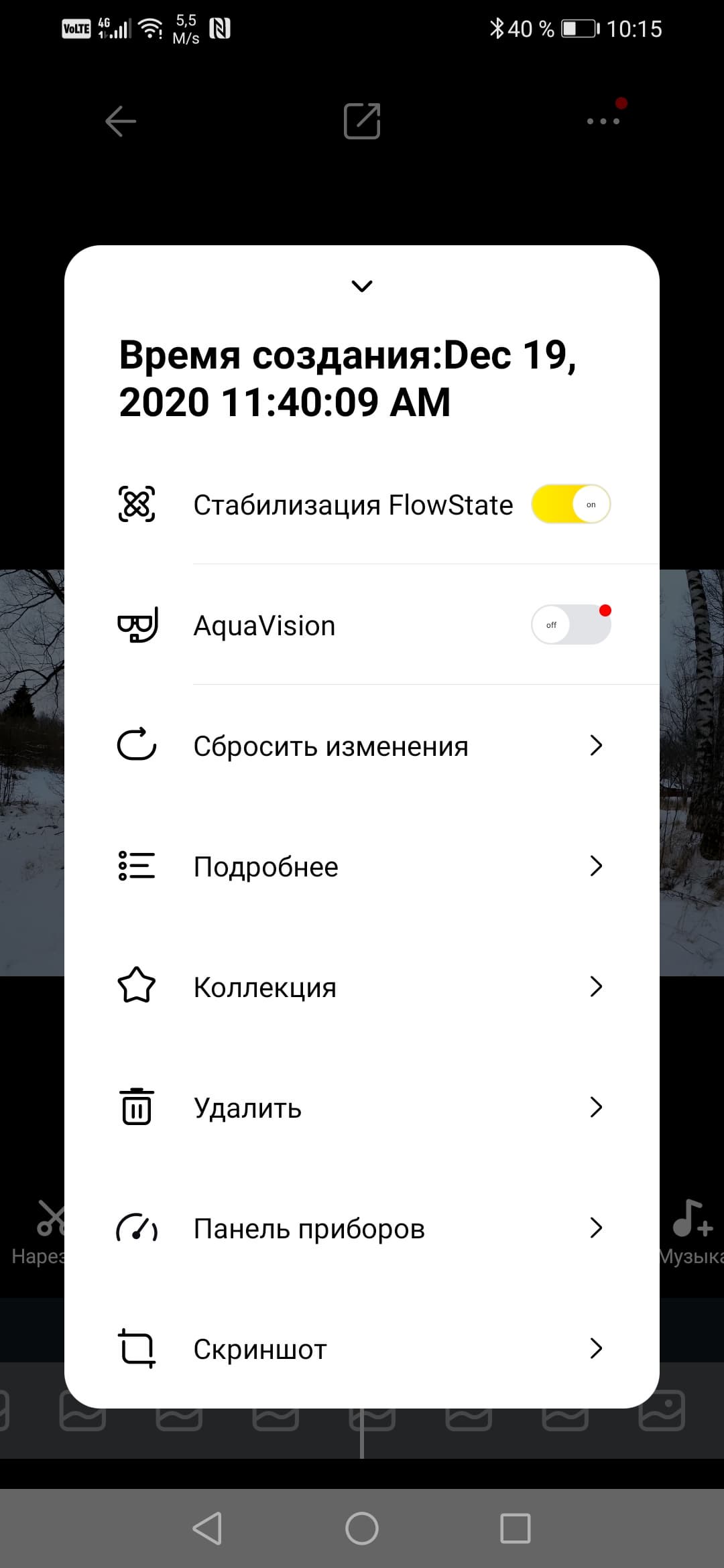Open the three-dot overflow menu
Screen dimensions: 724x1568
click(603, 121)
